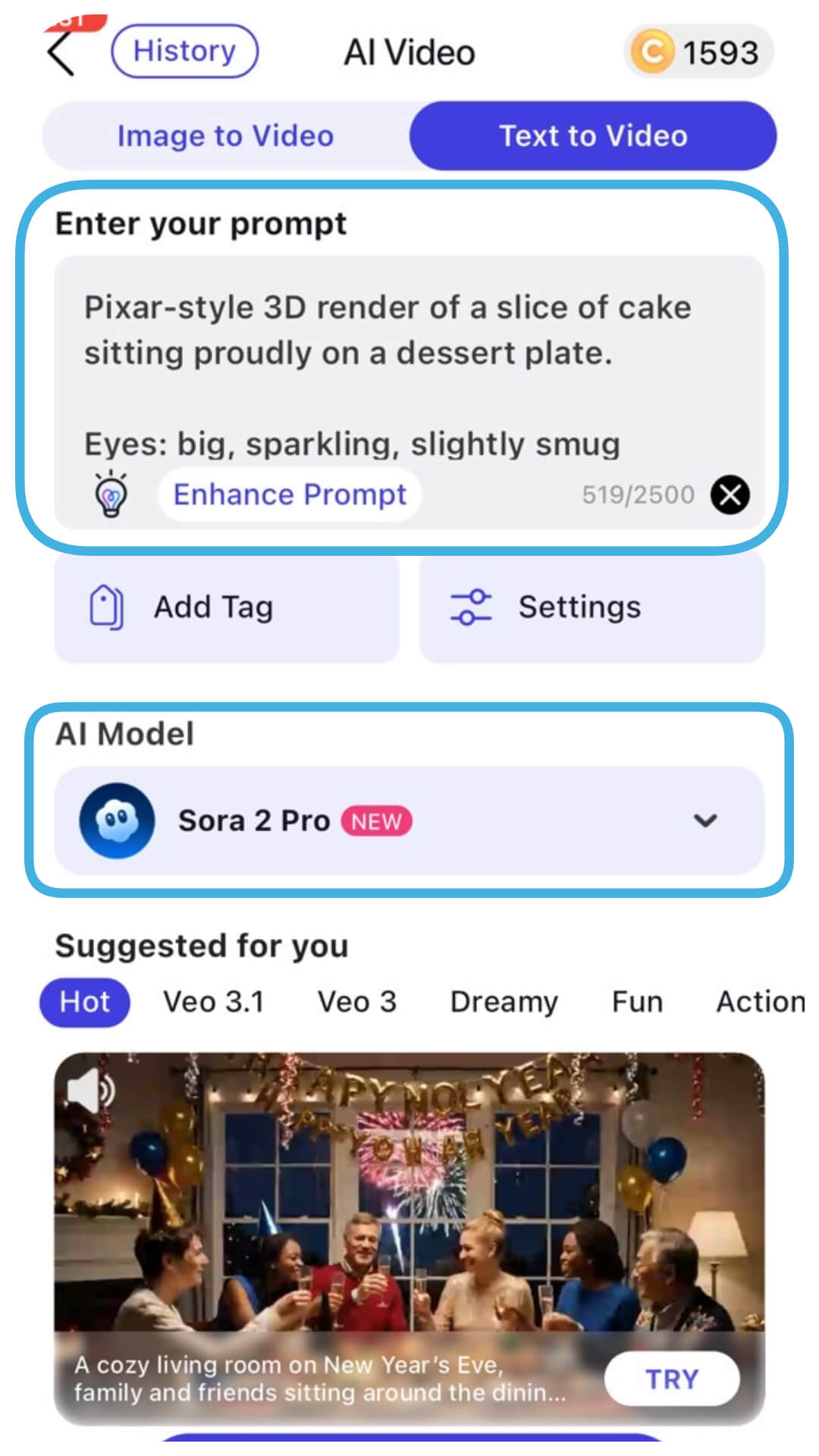
Task: Switch to Image to Video tab
Action: point(225,136)
